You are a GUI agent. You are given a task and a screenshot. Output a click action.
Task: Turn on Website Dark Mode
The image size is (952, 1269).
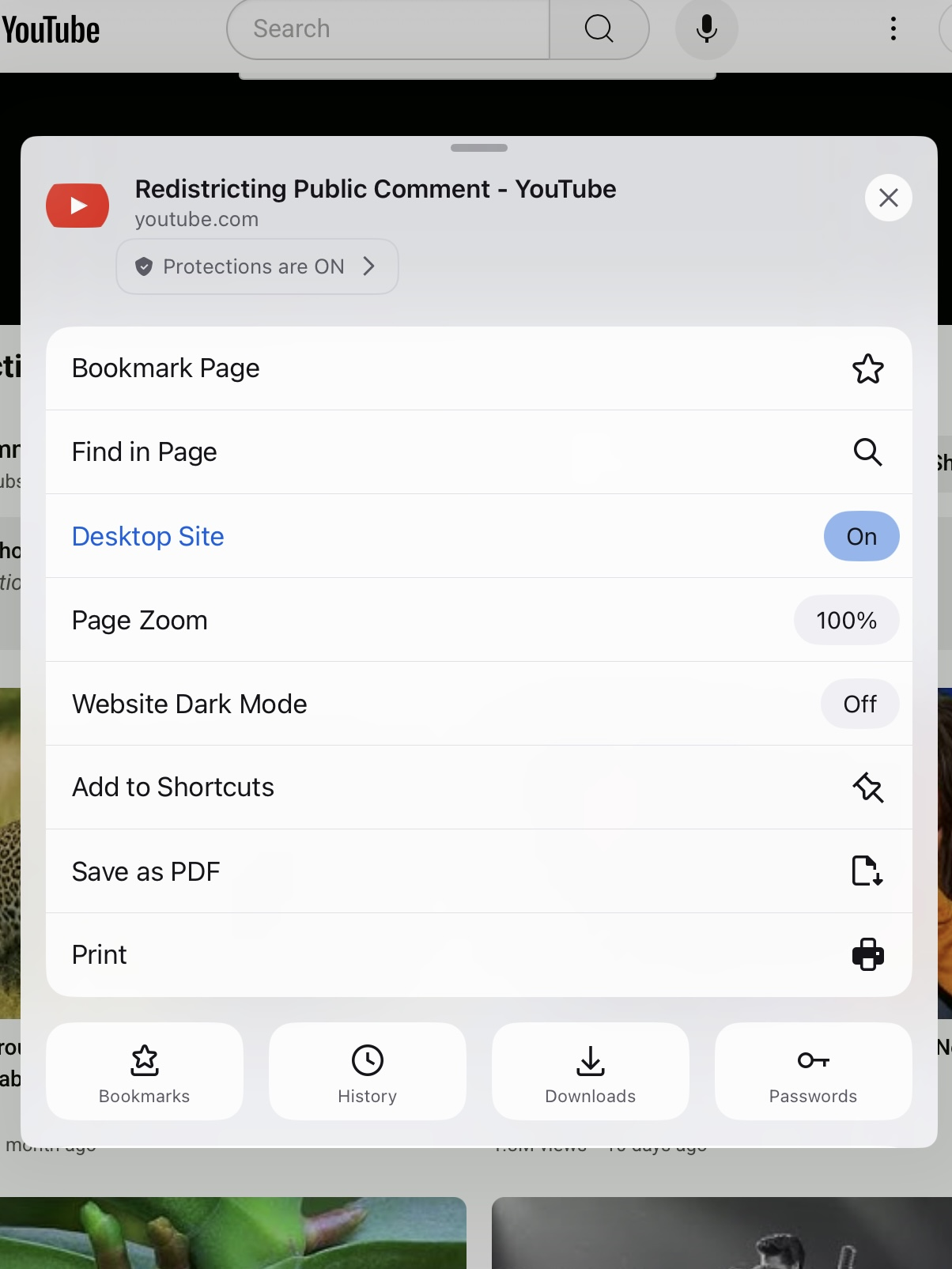click(x=859, y=704)
